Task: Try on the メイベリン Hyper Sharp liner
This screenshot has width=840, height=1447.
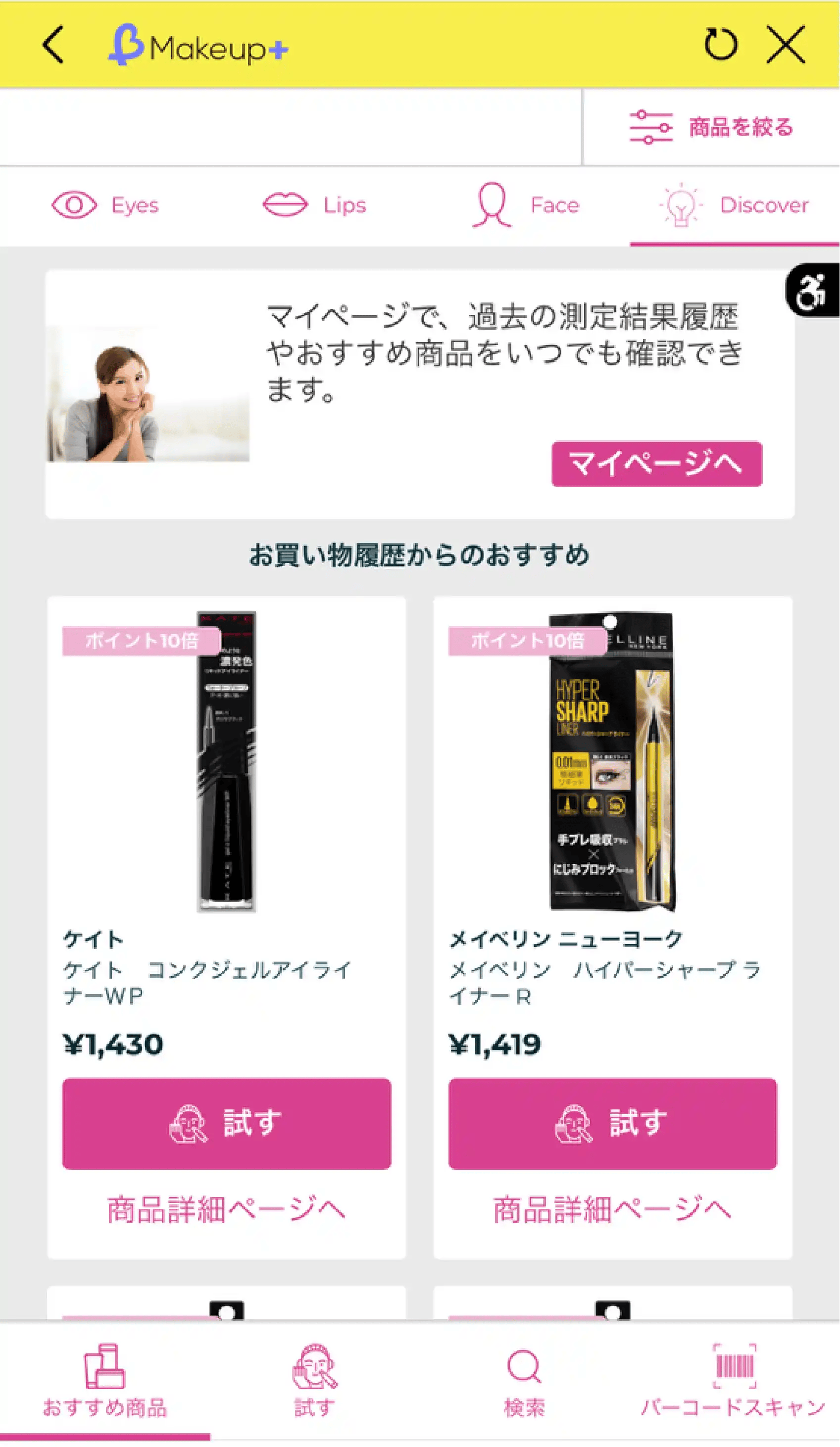Action: [612, 1123]
